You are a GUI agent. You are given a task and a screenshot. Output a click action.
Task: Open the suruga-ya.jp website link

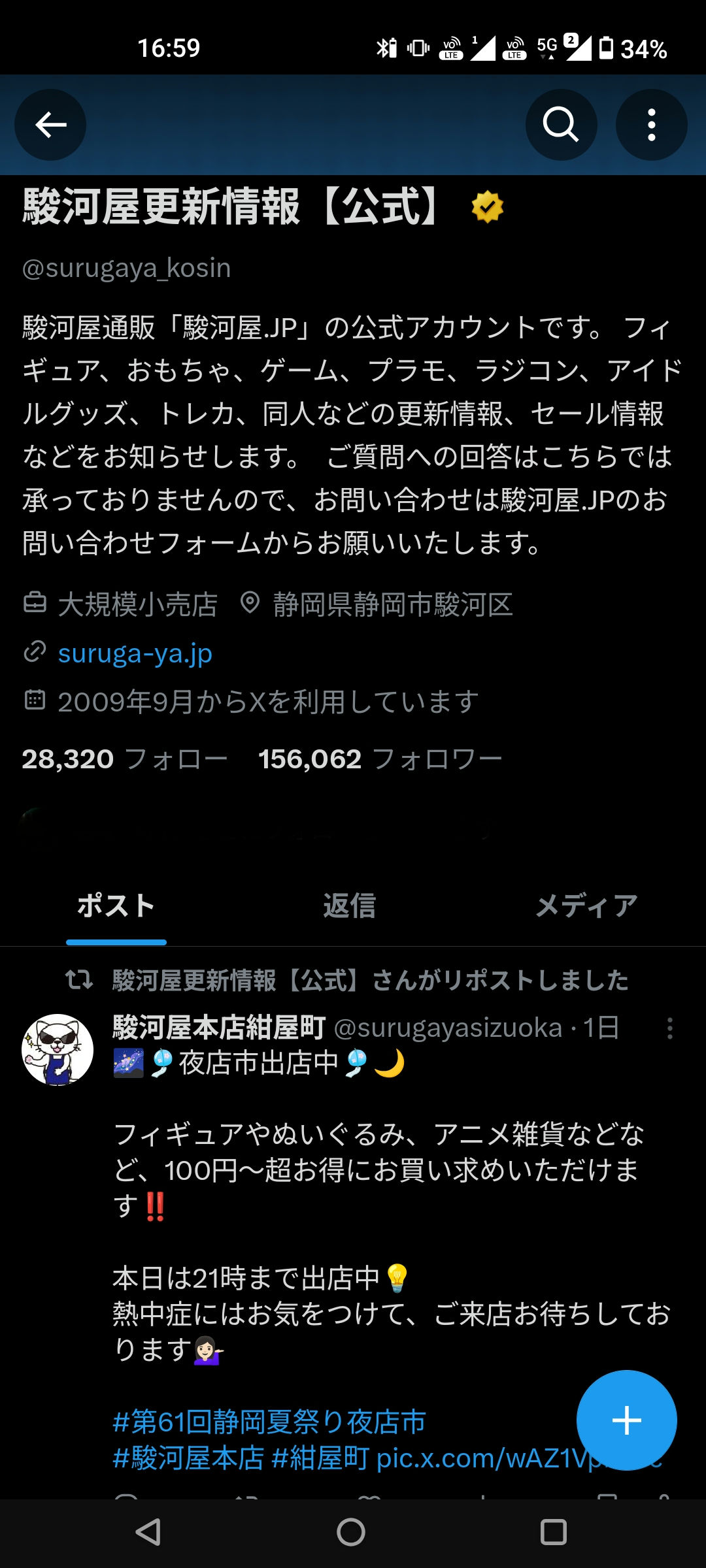click(135, 653)
